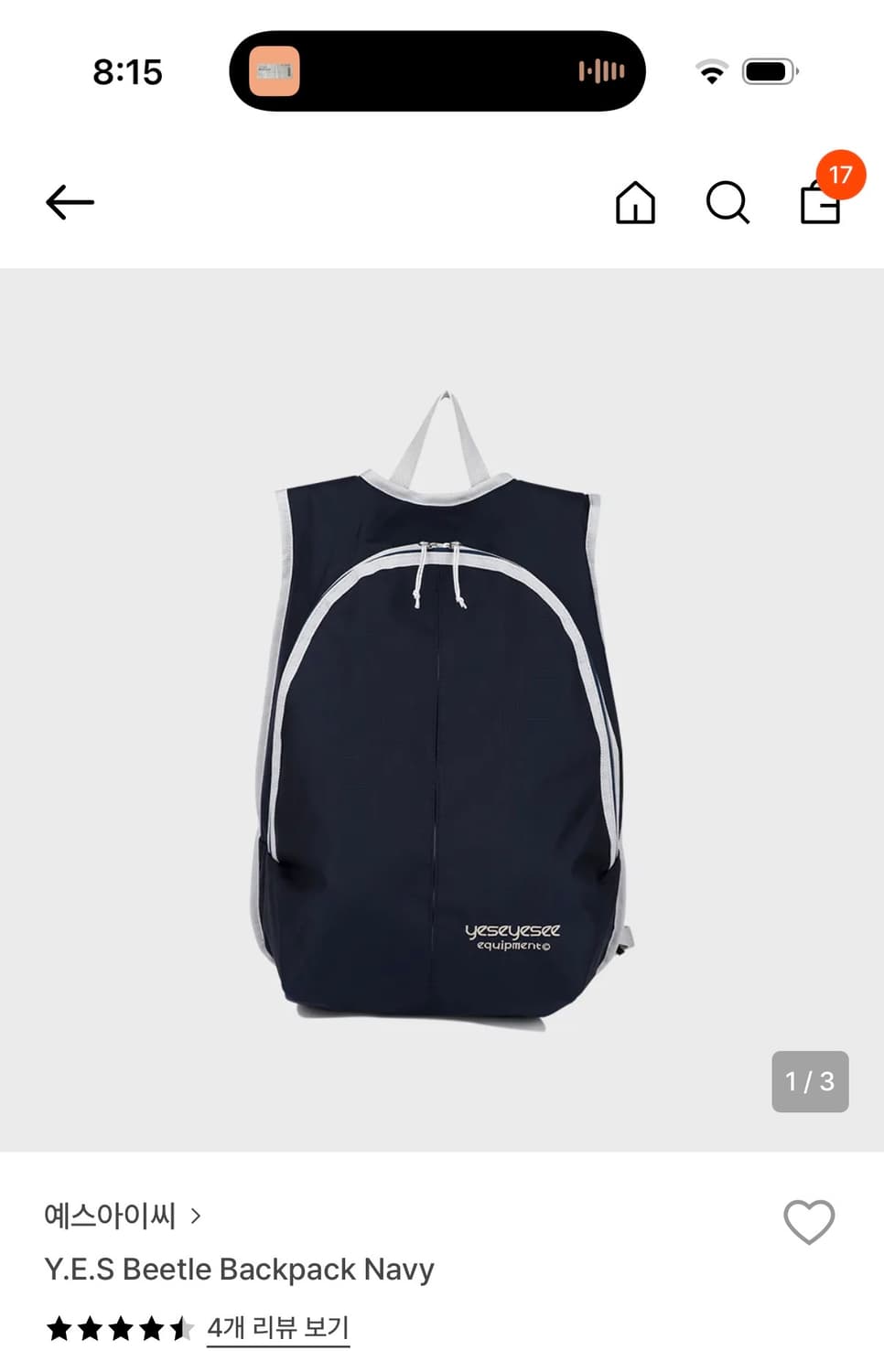
Task: Open the home icon in top bar
Action: [635, 202]
